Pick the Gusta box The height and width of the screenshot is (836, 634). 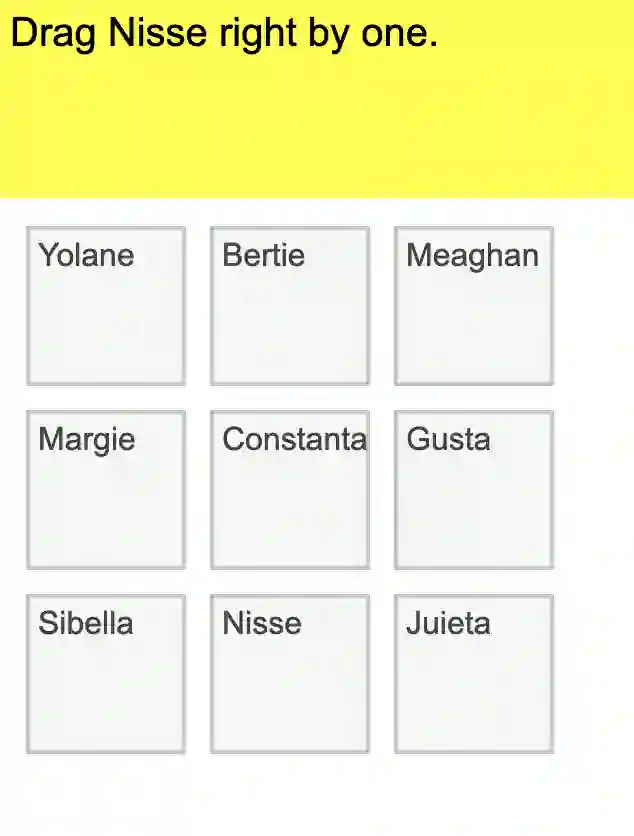[x=474, y=489]
